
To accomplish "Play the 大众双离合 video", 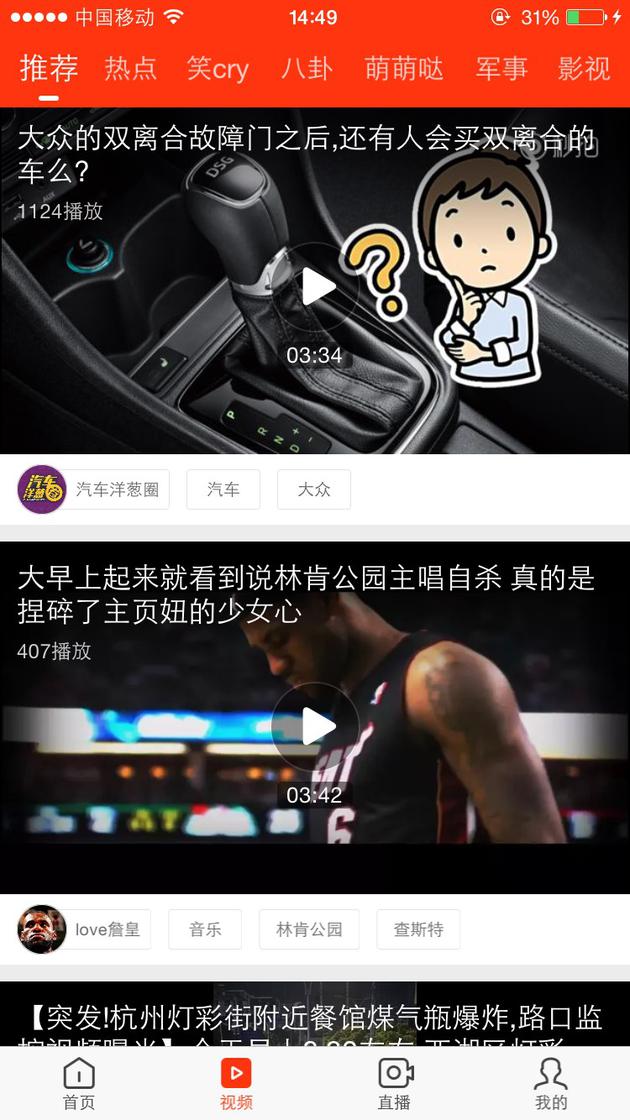I will [315, 287].
